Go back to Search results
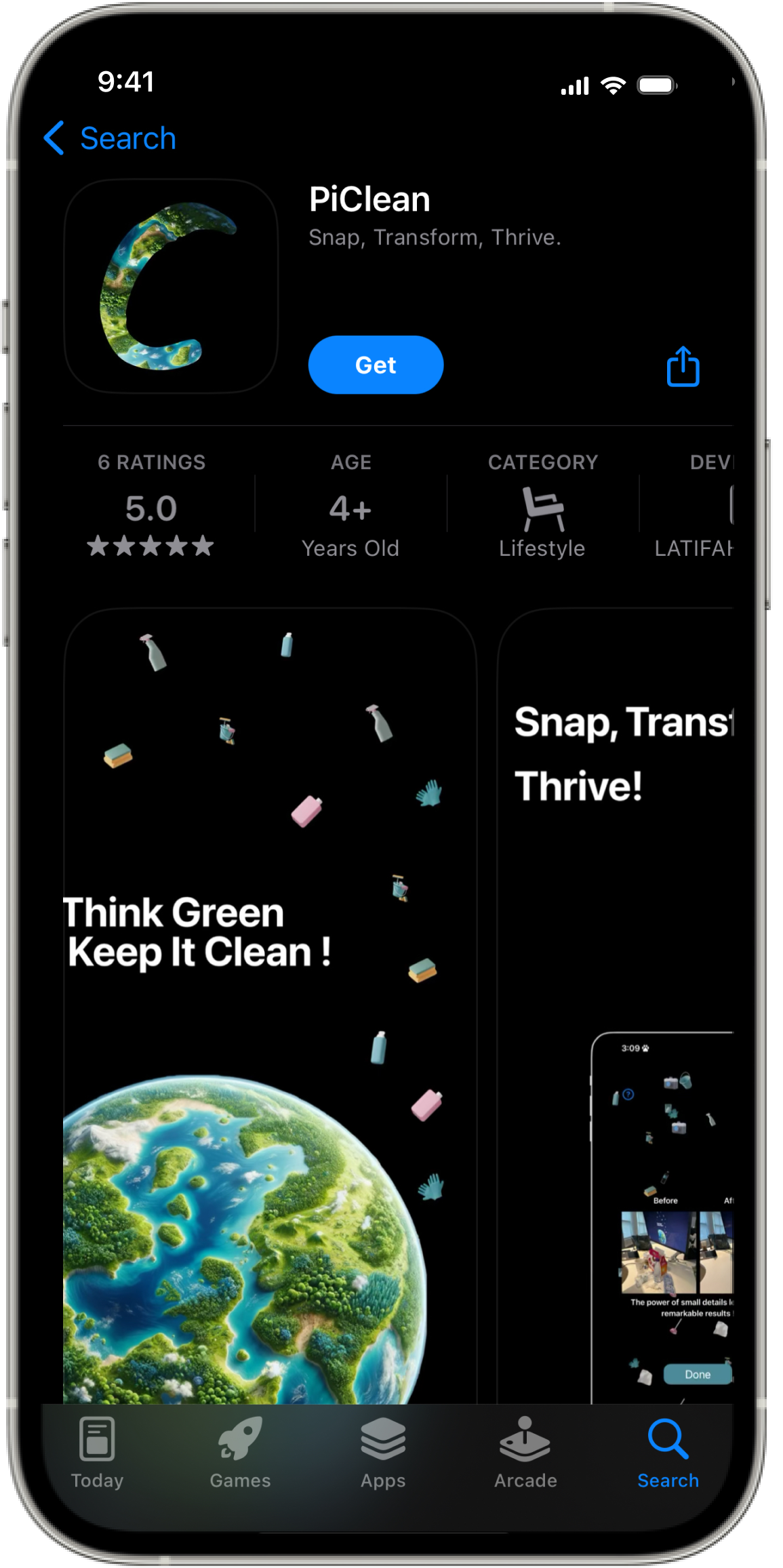 (111, 138)
